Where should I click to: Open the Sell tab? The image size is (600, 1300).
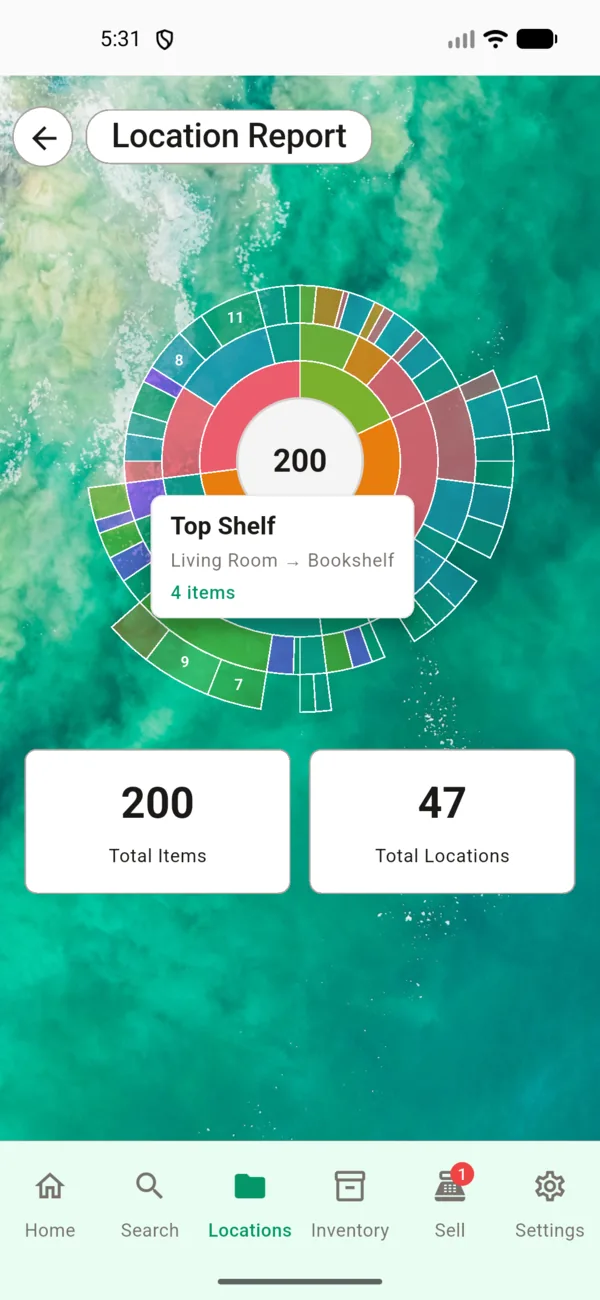point(450,1203)
